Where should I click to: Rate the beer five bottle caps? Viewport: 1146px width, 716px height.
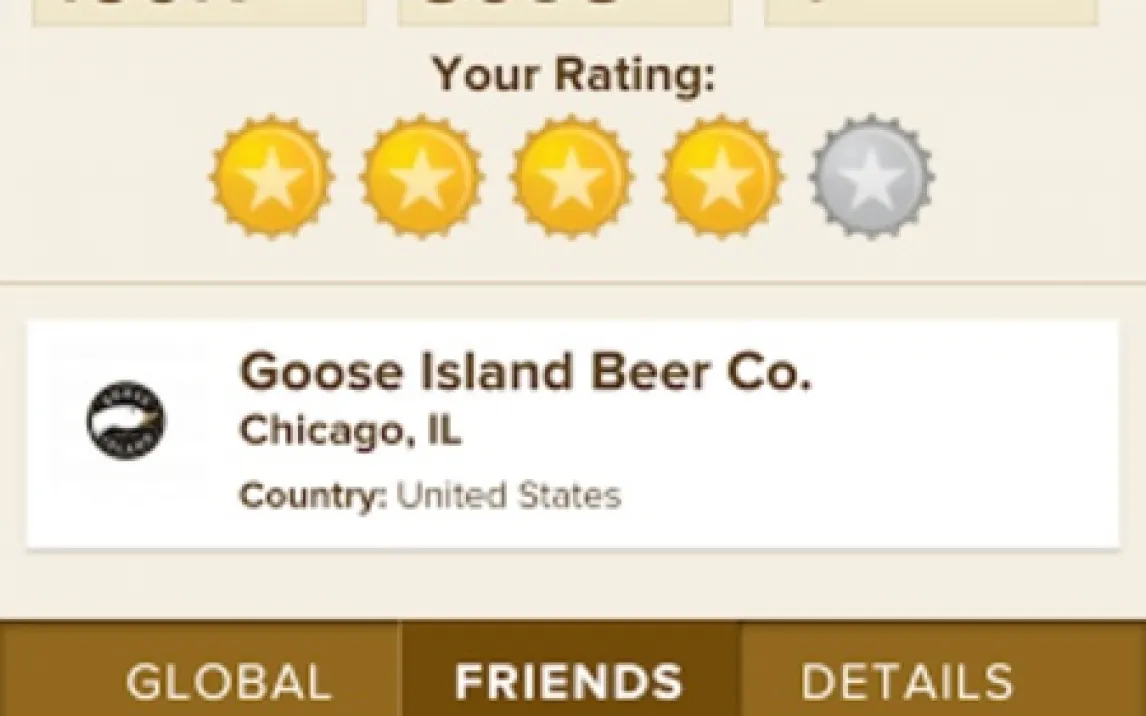[872, 177]
